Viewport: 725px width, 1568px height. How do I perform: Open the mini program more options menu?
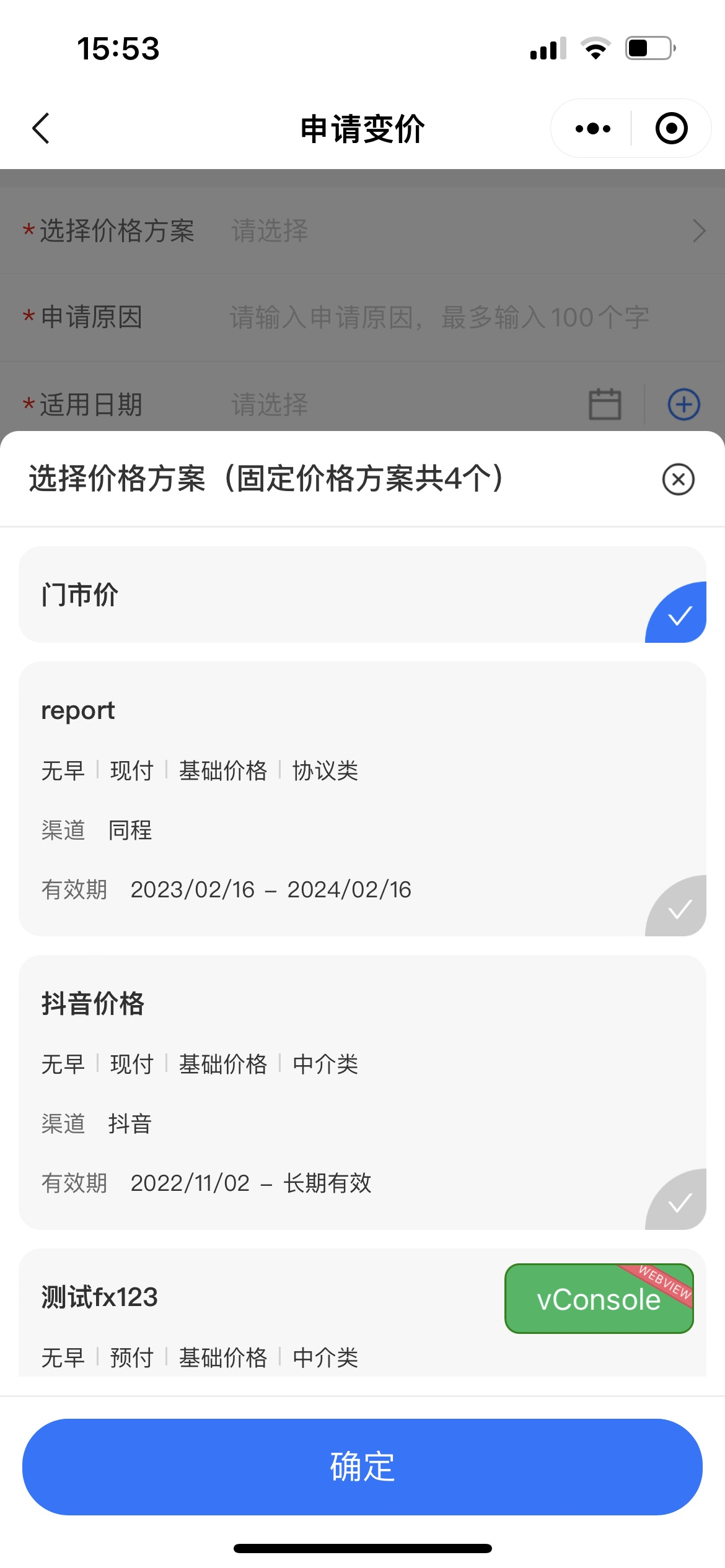[x=592, y=129]
